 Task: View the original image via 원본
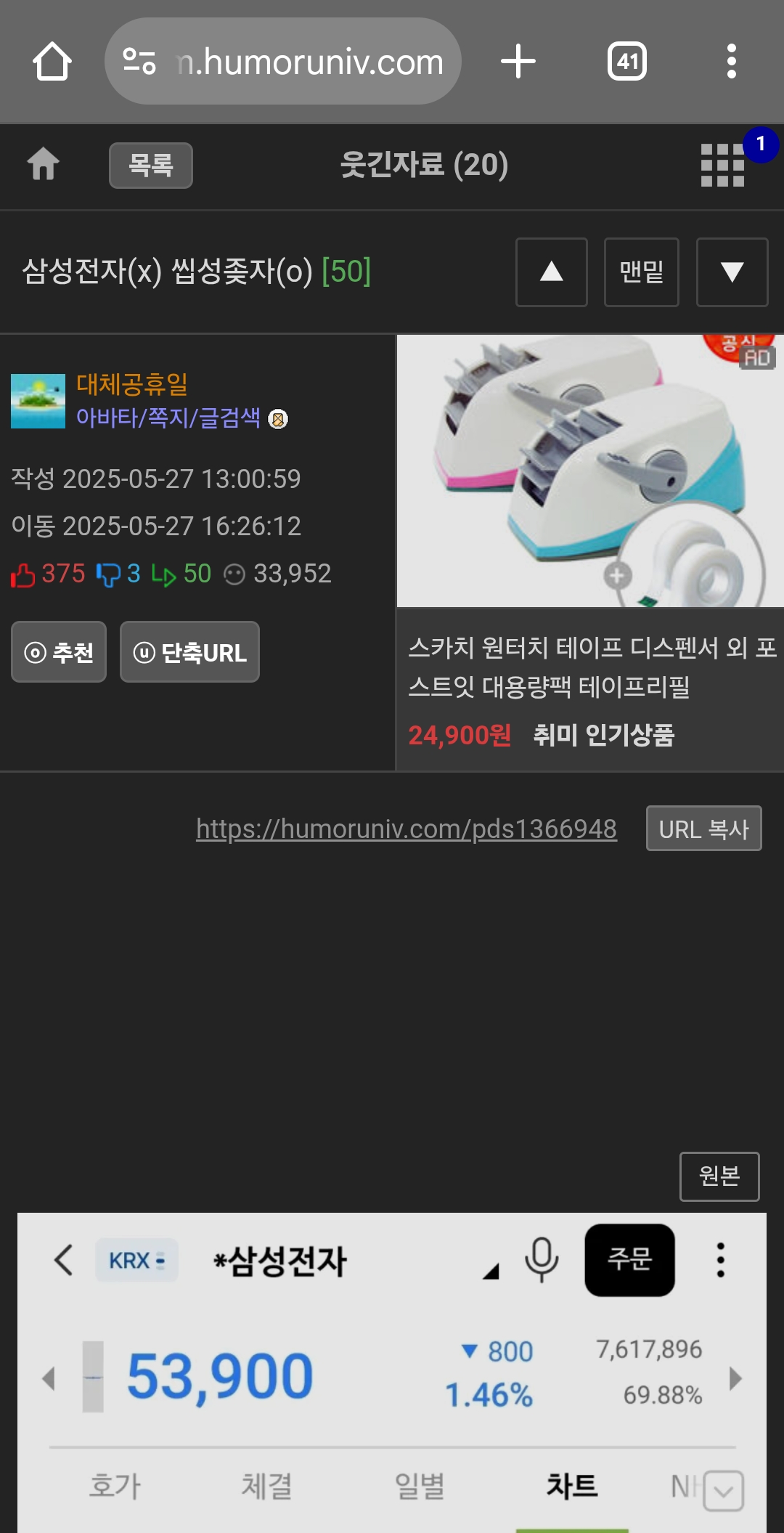coord(719,1176)
